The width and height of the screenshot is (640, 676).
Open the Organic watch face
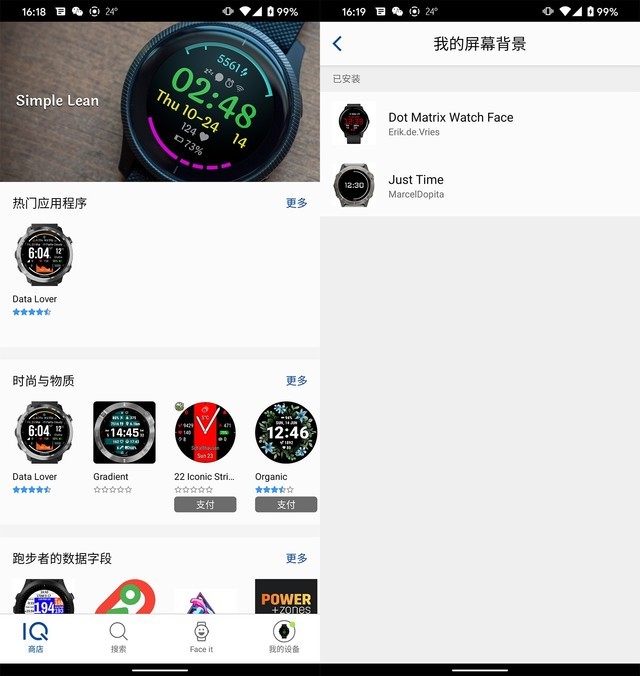pos(285,433)
